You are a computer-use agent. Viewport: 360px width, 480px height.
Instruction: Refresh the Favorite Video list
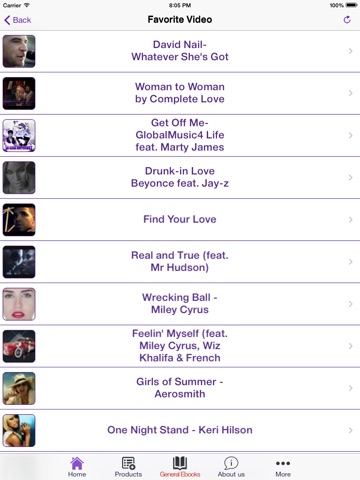point(347,20)
